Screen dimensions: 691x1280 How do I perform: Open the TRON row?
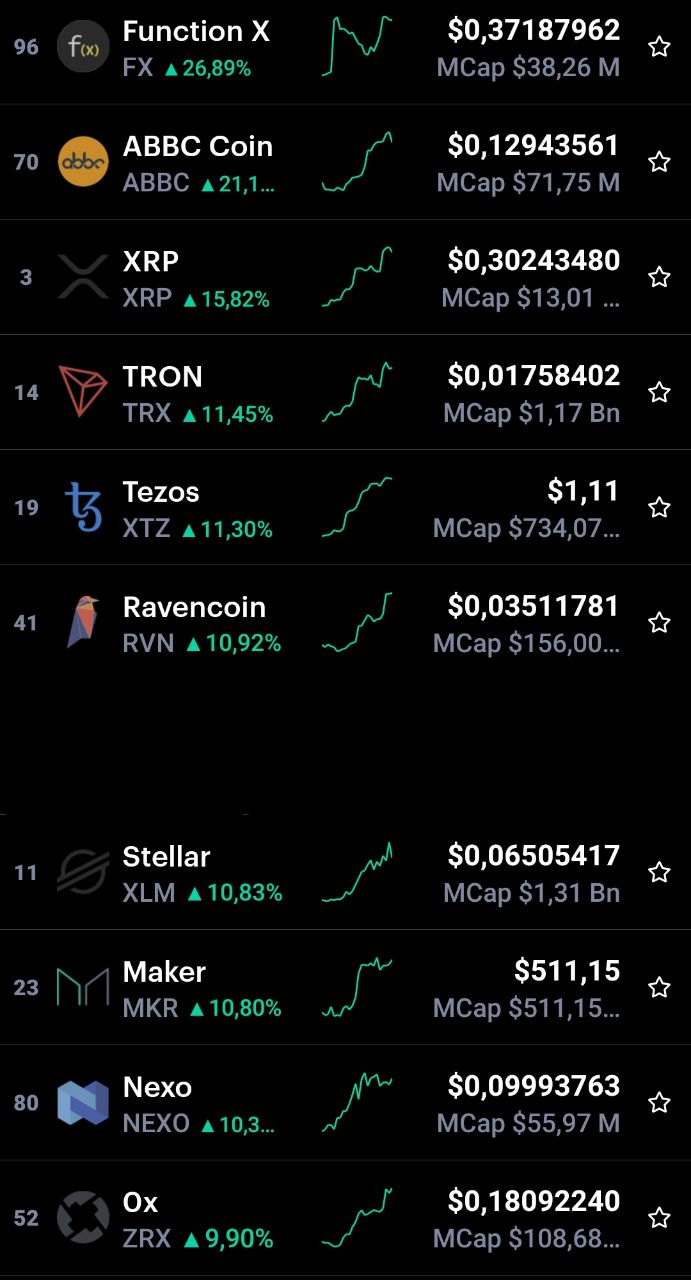(345, 392)
